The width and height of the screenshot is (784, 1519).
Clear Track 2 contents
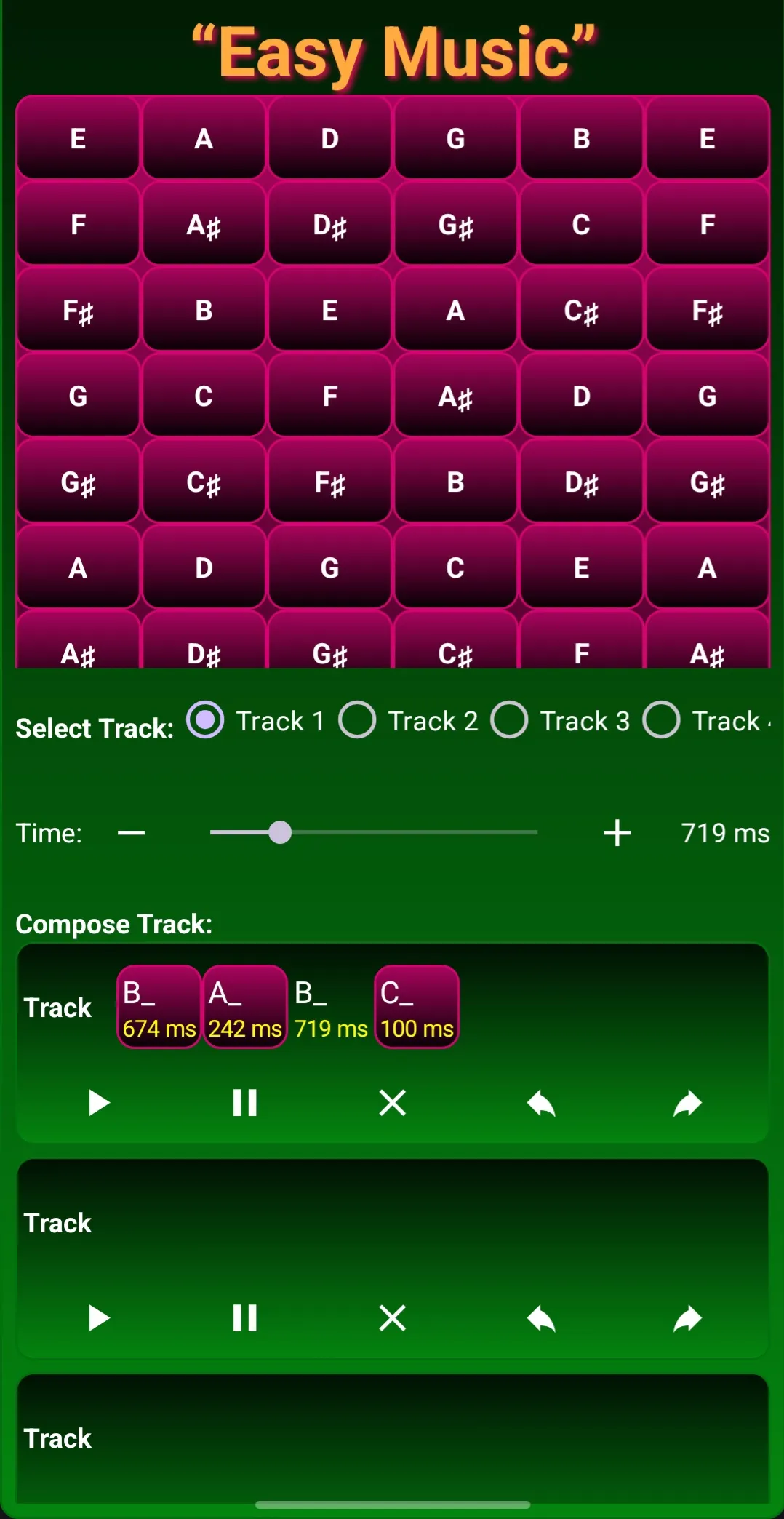tap(393, 1318)
